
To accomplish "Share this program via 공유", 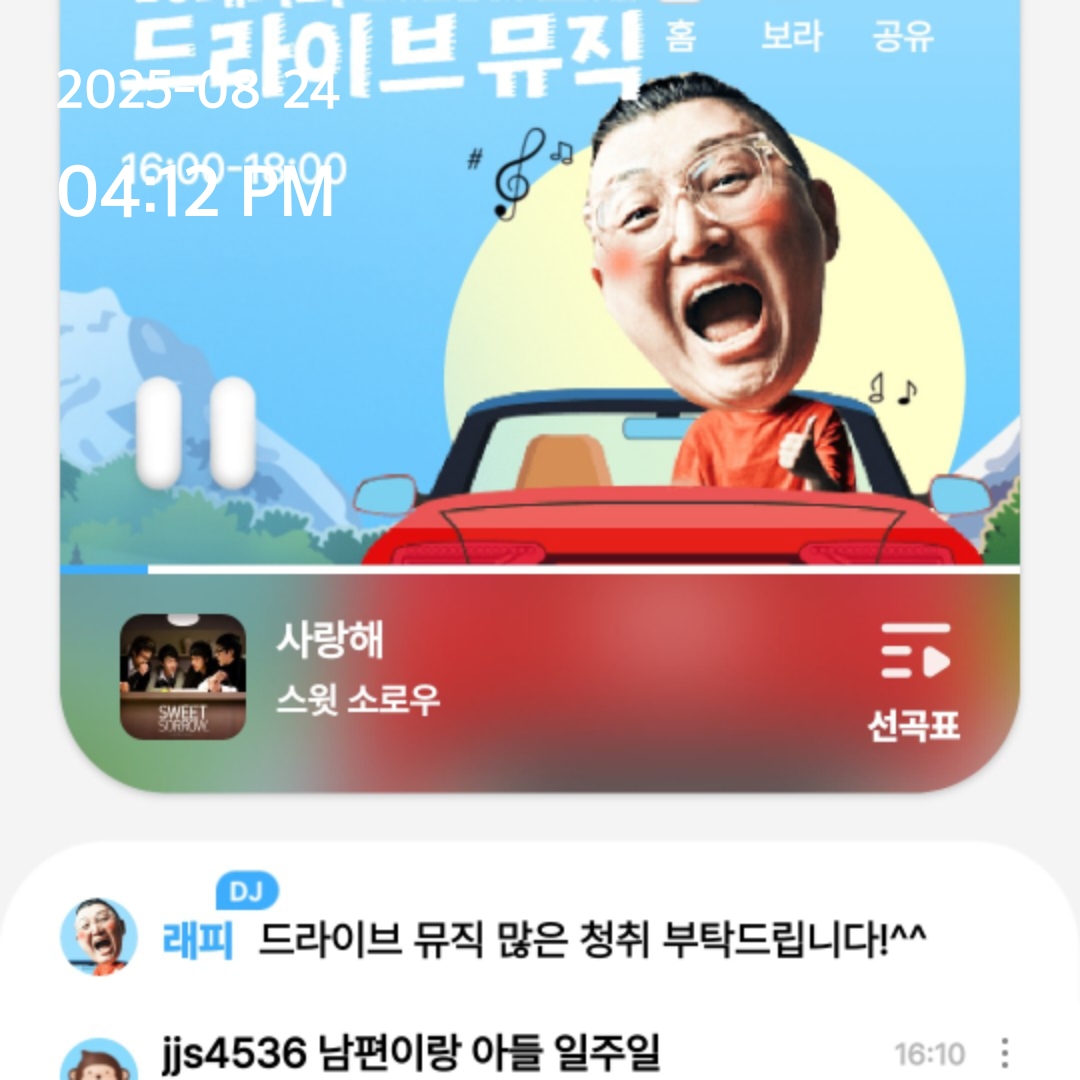I will 903,36.
